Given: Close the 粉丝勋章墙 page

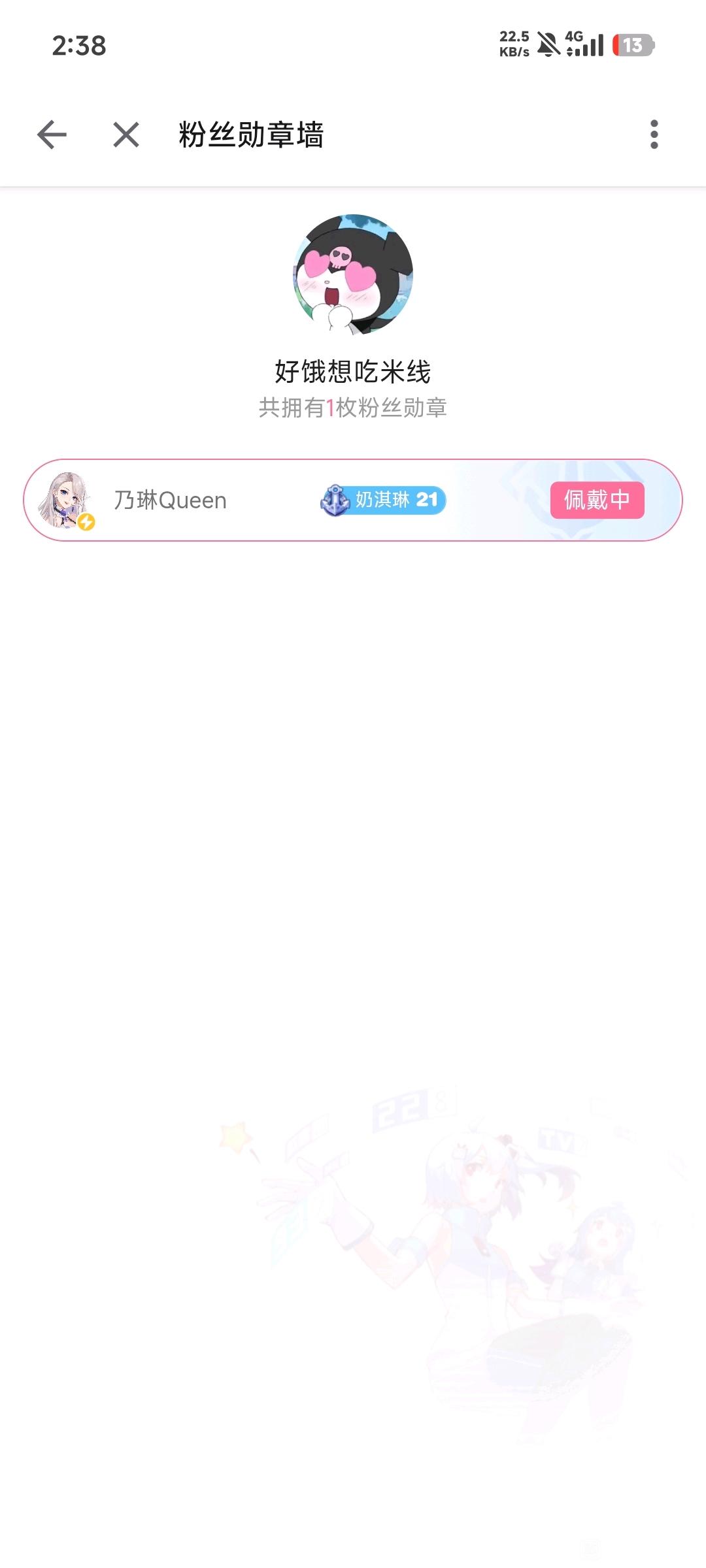Looking at the screenshot, I should [126, 135].
